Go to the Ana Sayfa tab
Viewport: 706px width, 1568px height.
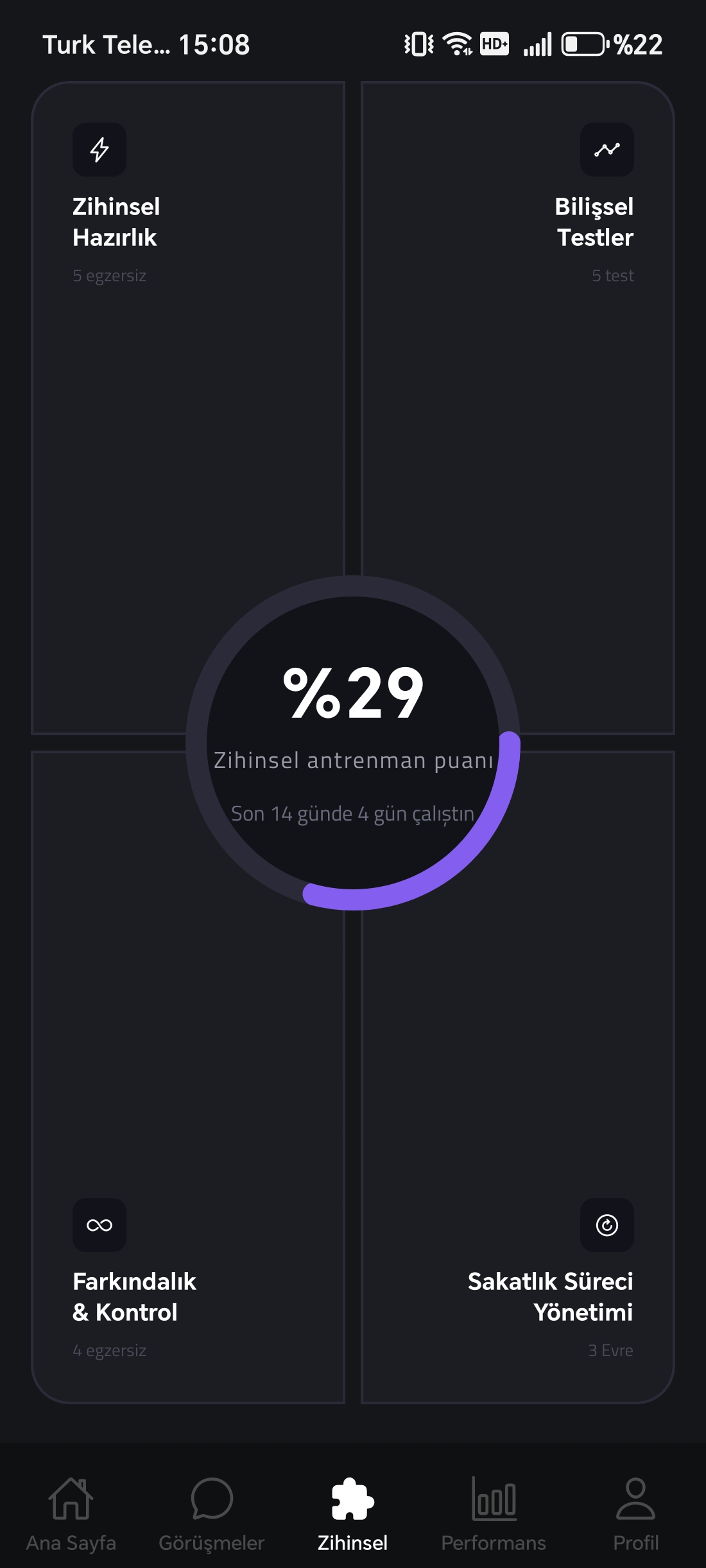pyautogui.click(x=71, y=1514)
